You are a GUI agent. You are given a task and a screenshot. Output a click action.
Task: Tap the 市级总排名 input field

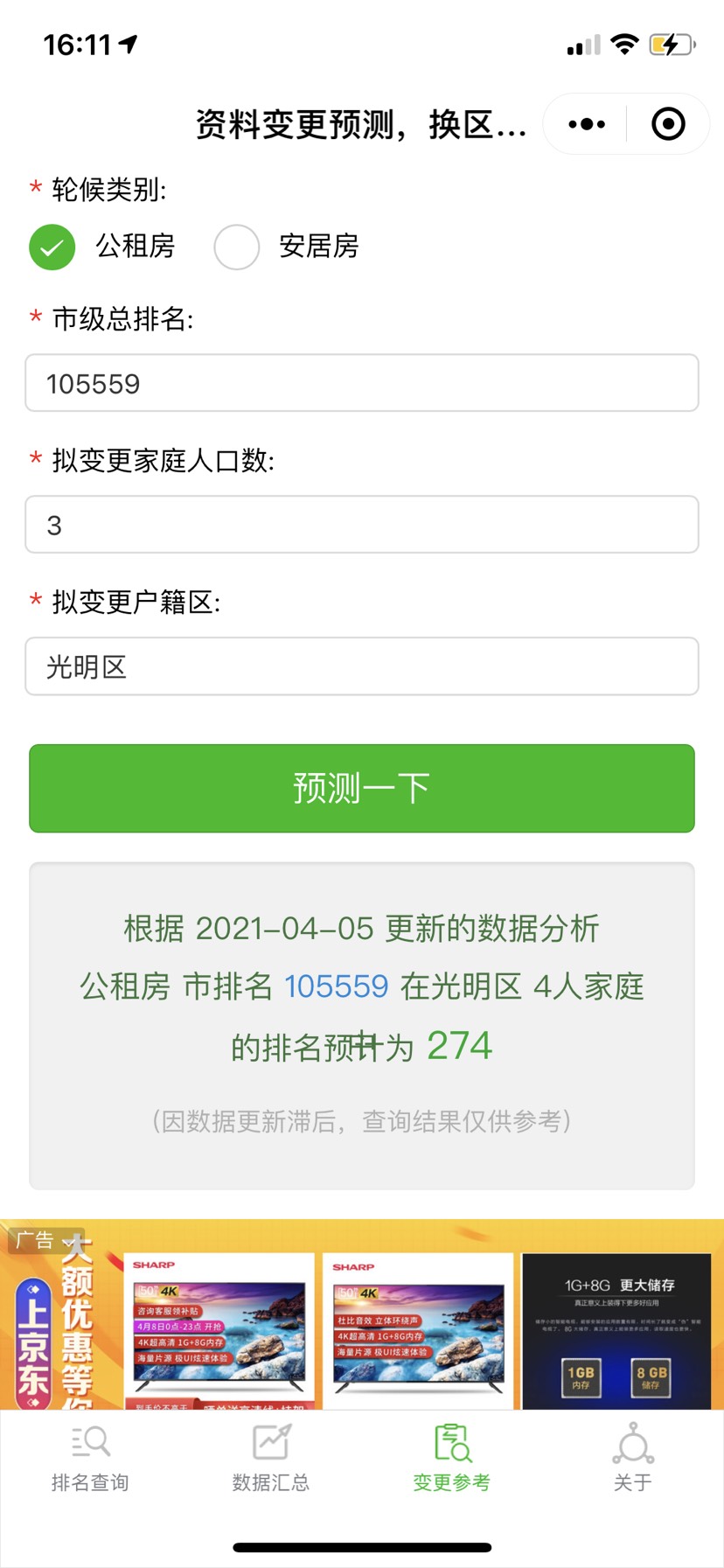click(362, 383)
